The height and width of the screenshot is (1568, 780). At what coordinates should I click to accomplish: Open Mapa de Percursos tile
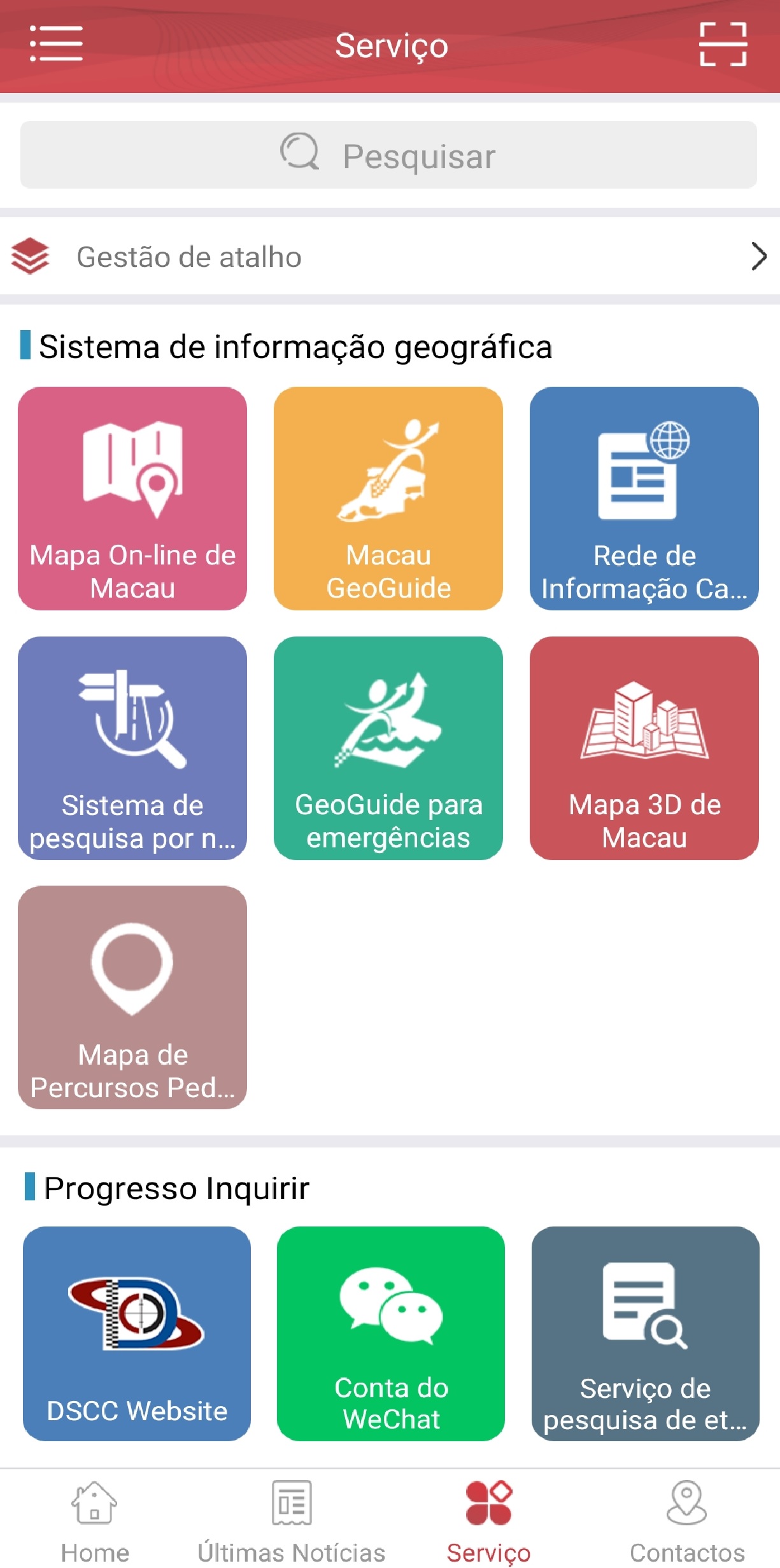tap(132, 997)
